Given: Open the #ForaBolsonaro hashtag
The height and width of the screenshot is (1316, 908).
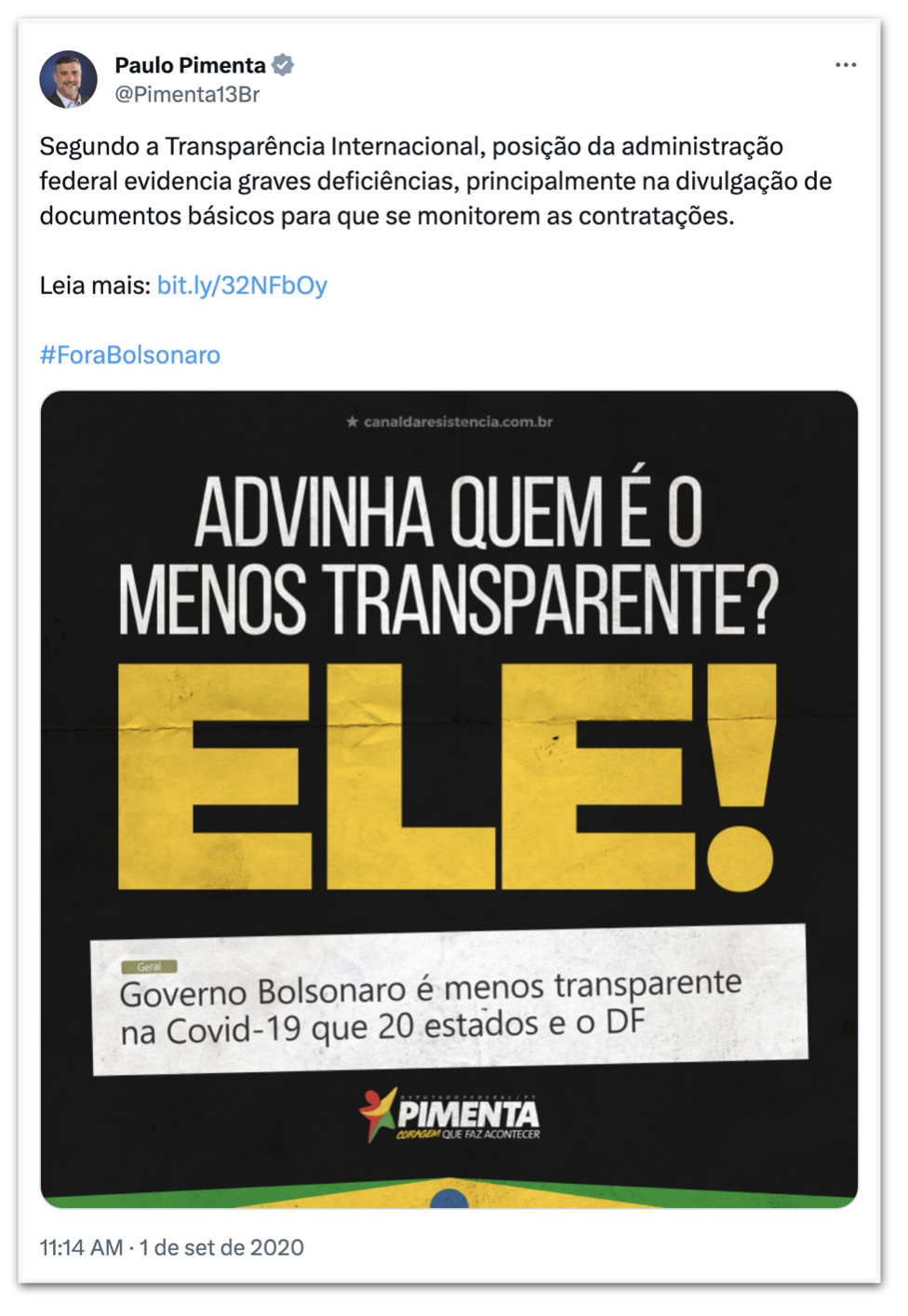Looking at the screenshot, I should (x=130, y=355).
